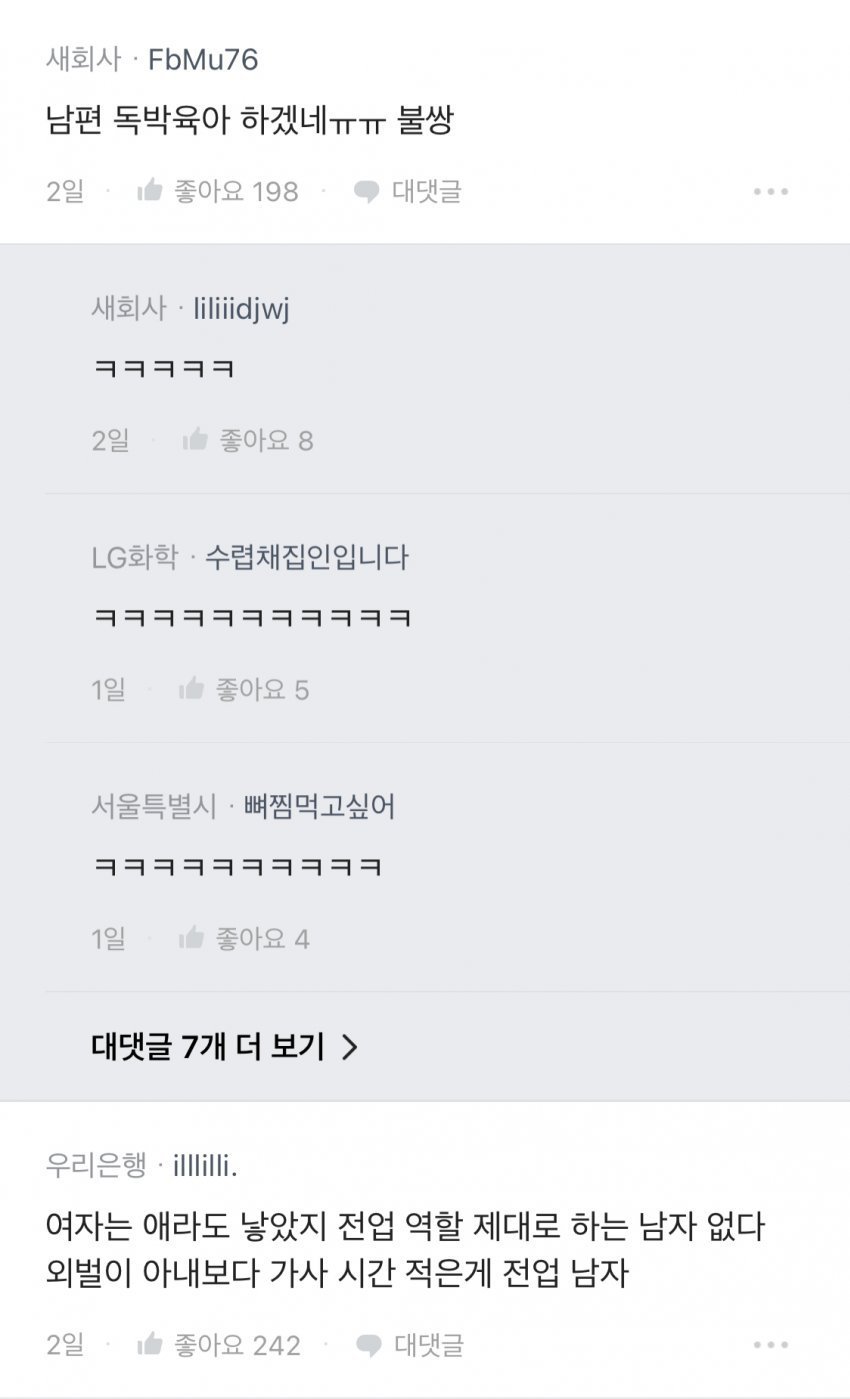Viewport: 850px width, 1399px height.
Task: Like 뼈찜먹고싶어's reply with 4 likes
Action: point(243,938)
